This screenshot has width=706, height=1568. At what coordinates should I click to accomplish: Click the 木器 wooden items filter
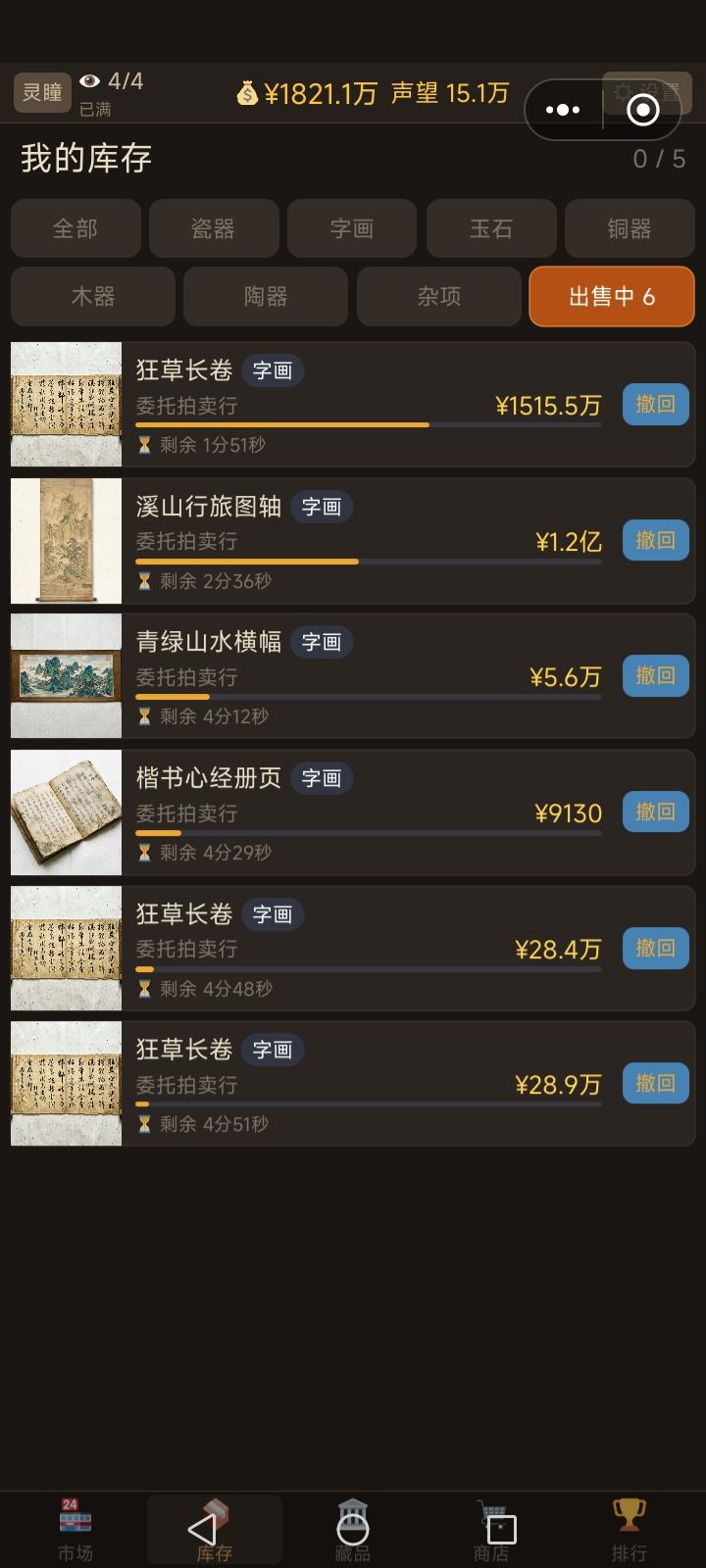(x=92, y=296)
